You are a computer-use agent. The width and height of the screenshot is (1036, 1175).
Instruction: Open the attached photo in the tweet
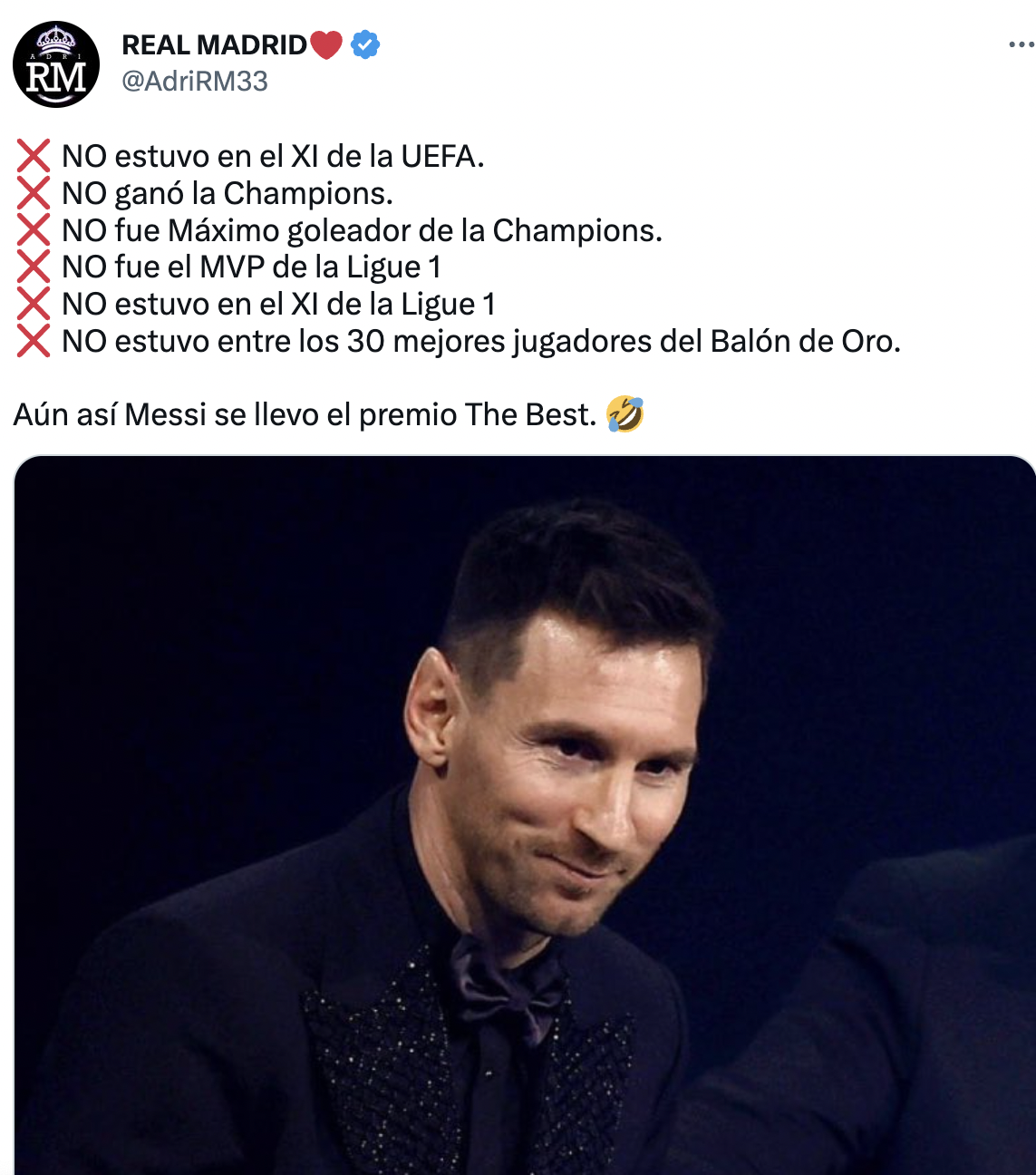click(x=525, y=814)
